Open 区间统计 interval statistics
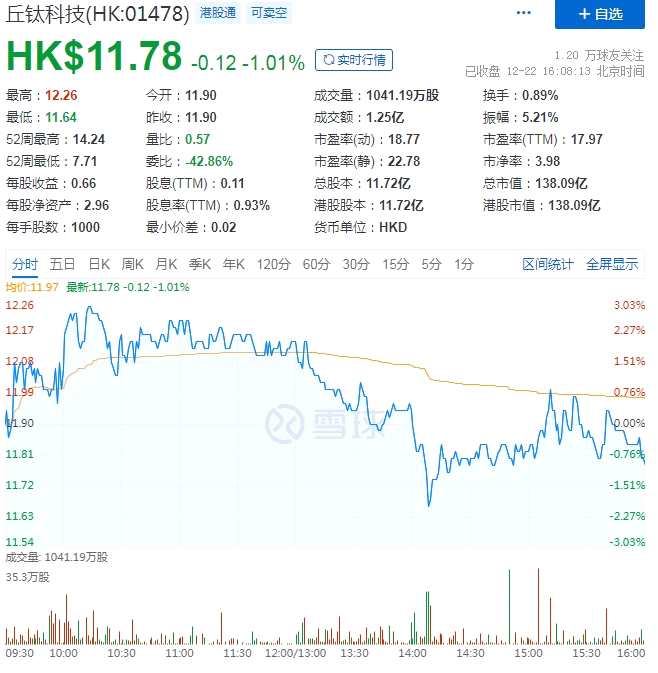This screenshot has height=673, width=658. pyautogui.click(x=548, y=264)
